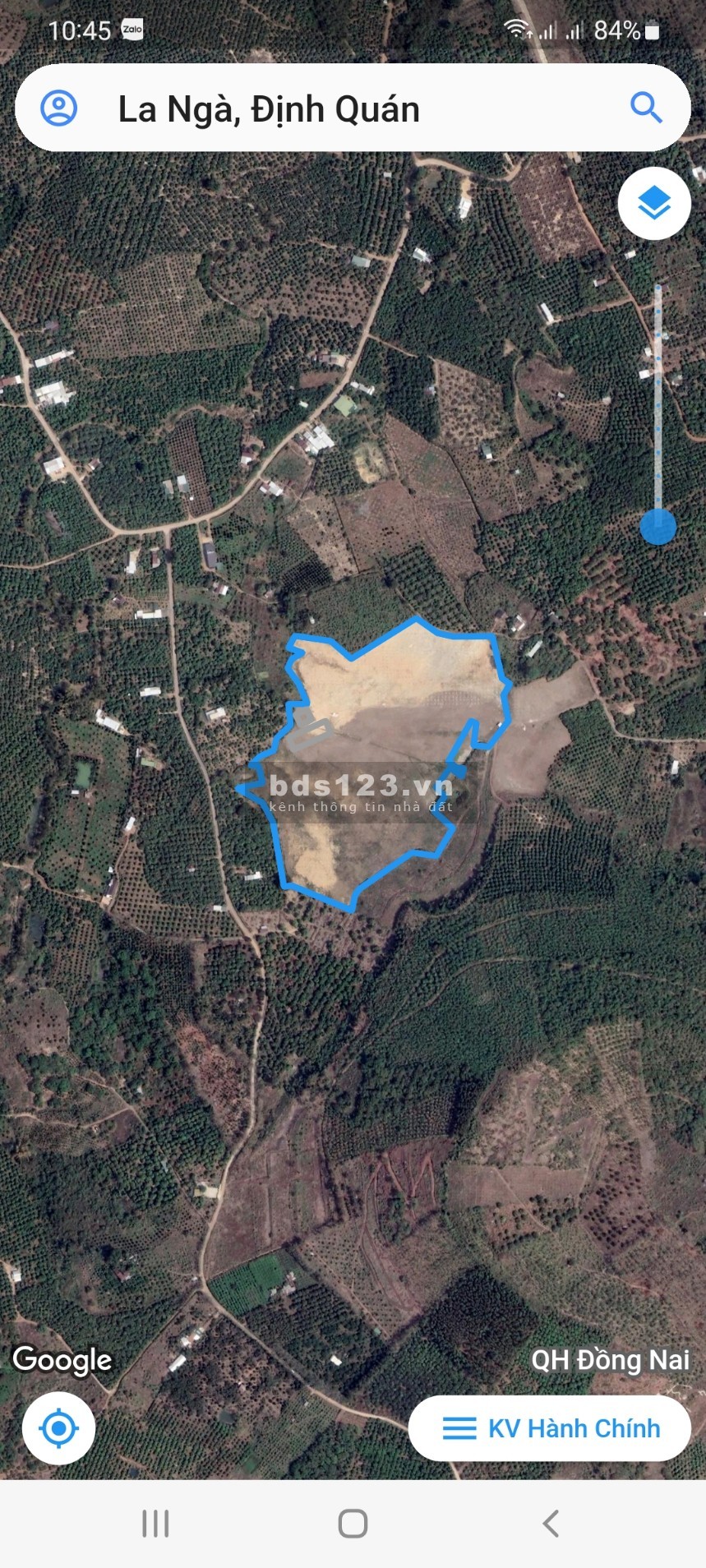Center the map on my location
Screen dimensions: 706x1568
pyautogui.click(x=58, y=1428)
